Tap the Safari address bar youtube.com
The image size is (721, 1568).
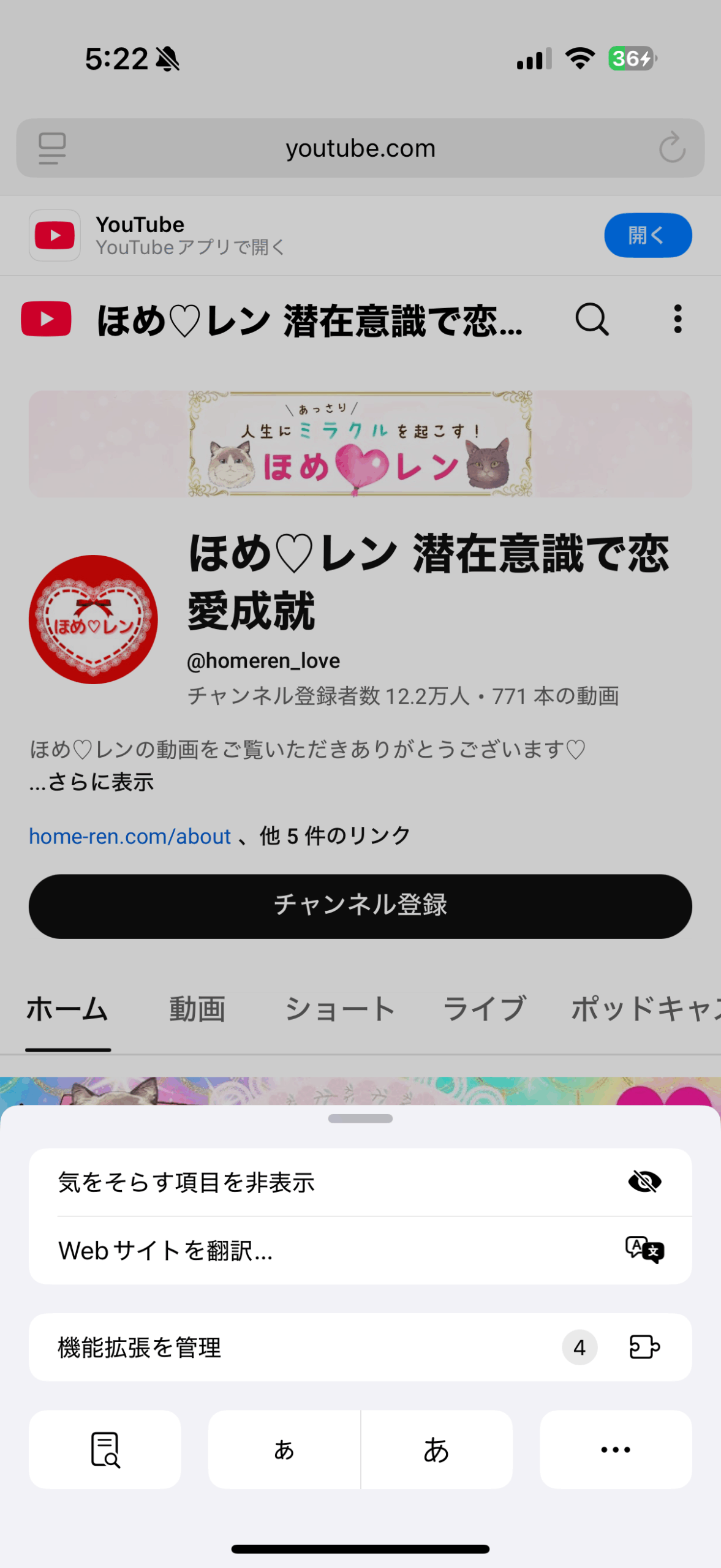pyautogui.click(x=360, y=148)
